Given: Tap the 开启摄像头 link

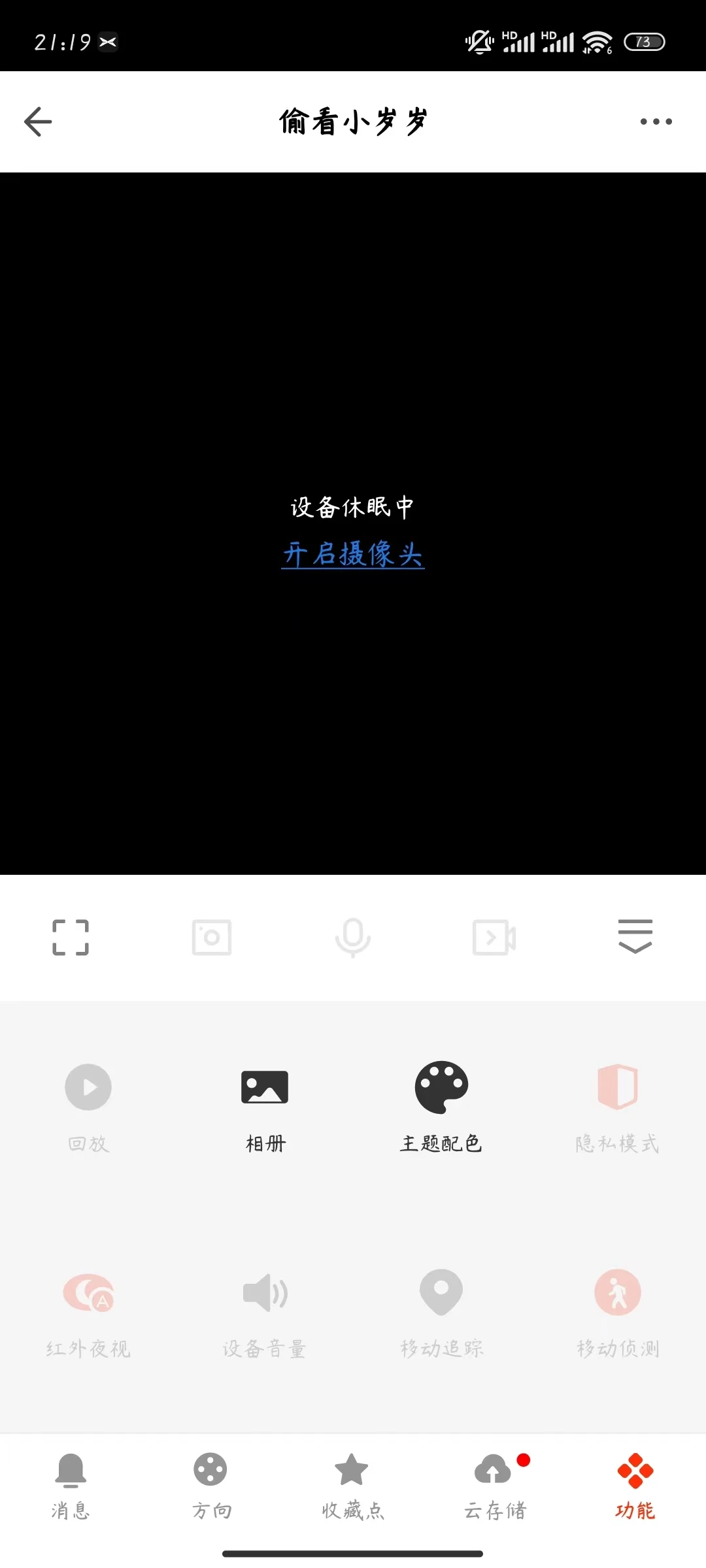Looking at the screenshot, I should (353, 554).
